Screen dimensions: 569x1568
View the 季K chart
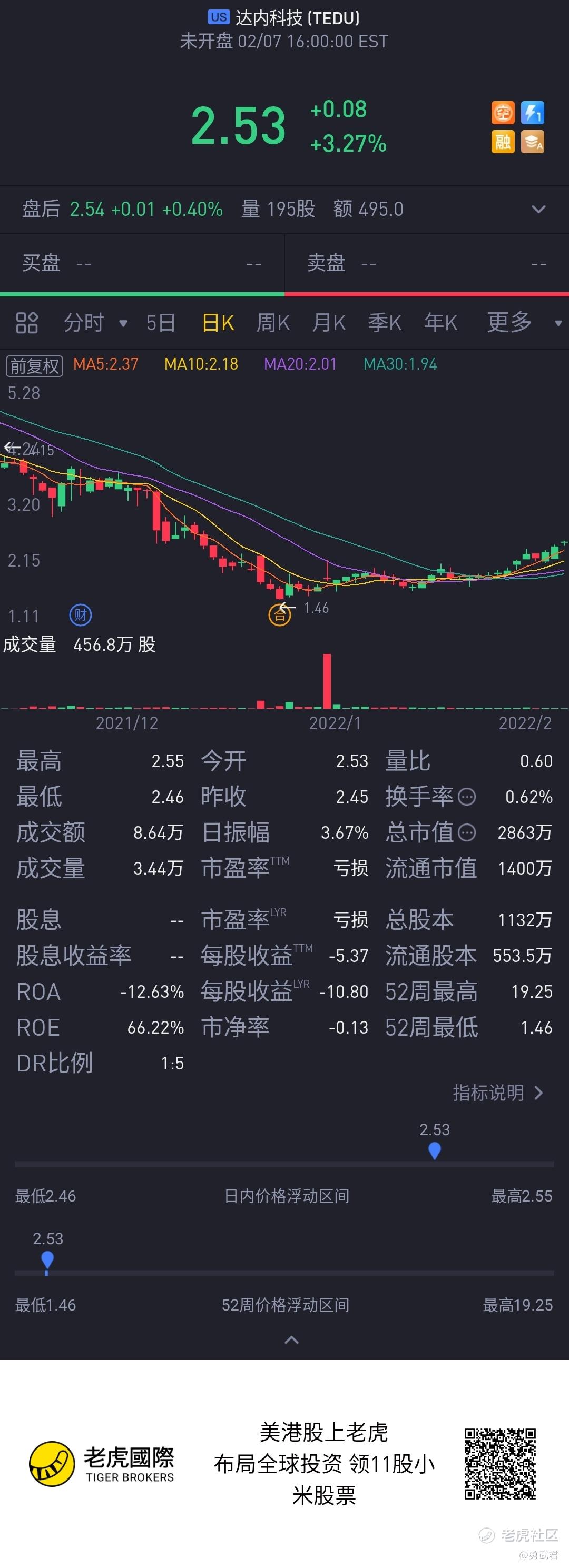(385, 323)
